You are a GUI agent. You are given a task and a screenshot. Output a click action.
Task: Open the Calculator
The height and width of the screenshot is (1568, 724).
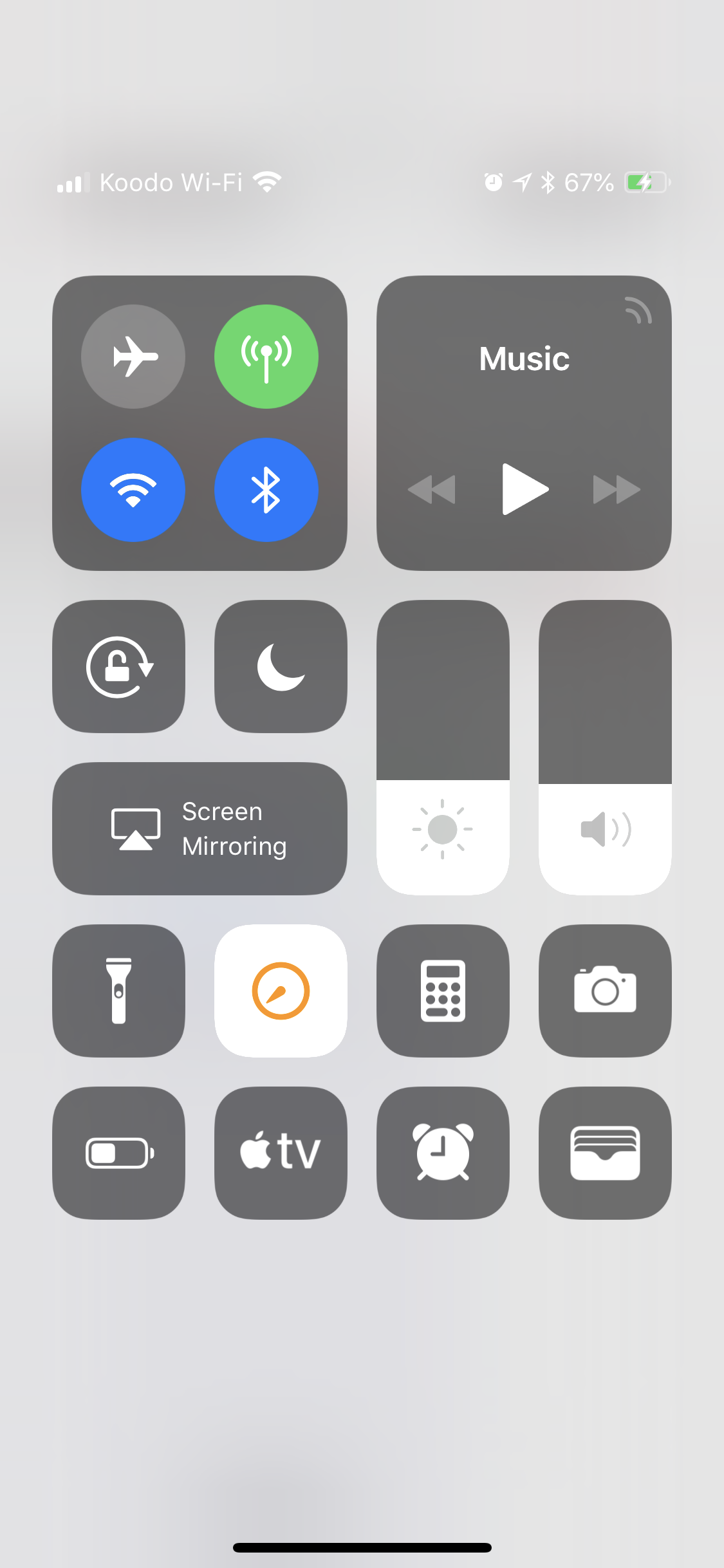pyautogui.click(x=443, y=991)
